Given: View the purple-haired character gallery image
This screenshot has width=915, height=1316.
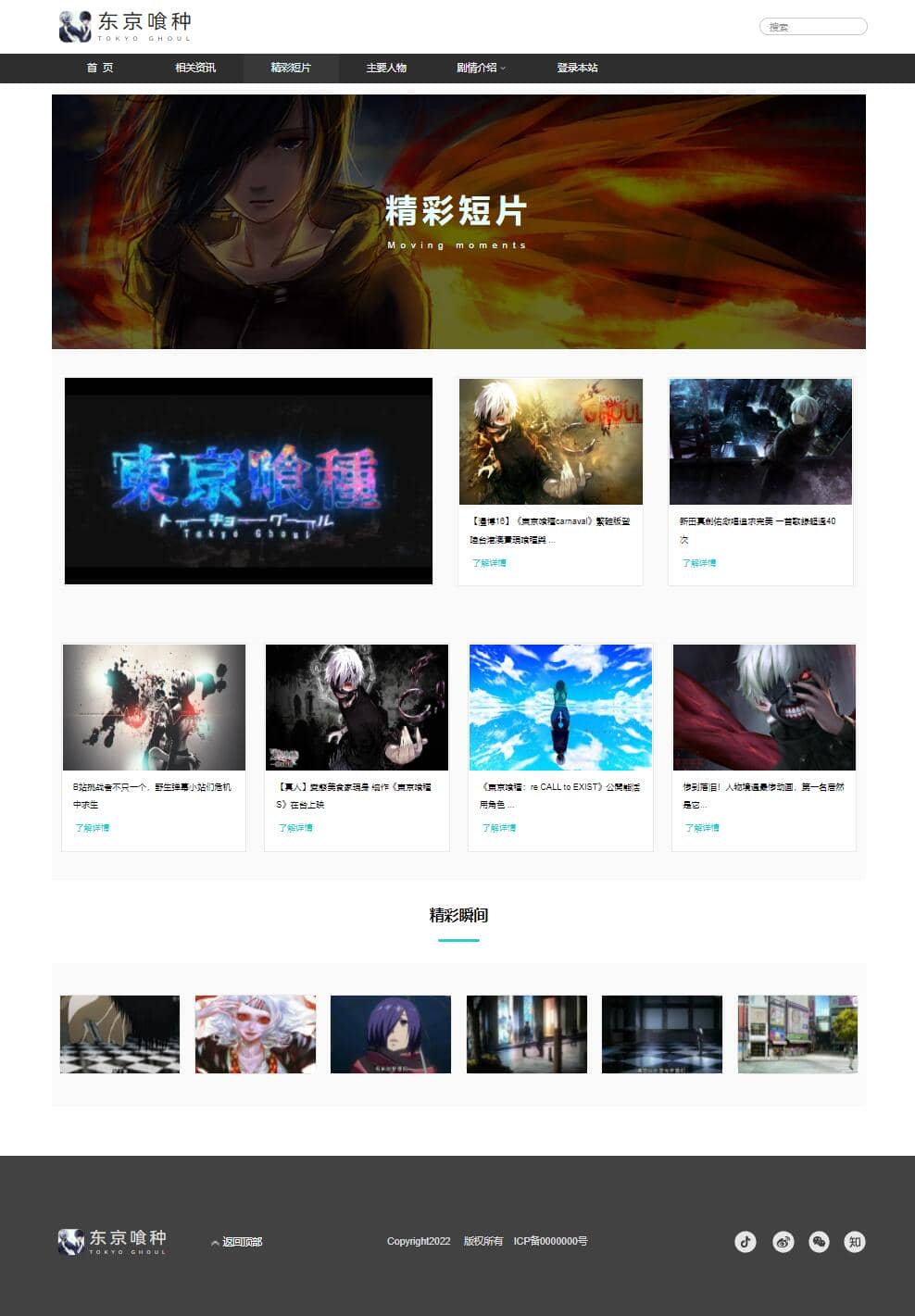Looking at the screenshot, I should (x=391, y=1034).
